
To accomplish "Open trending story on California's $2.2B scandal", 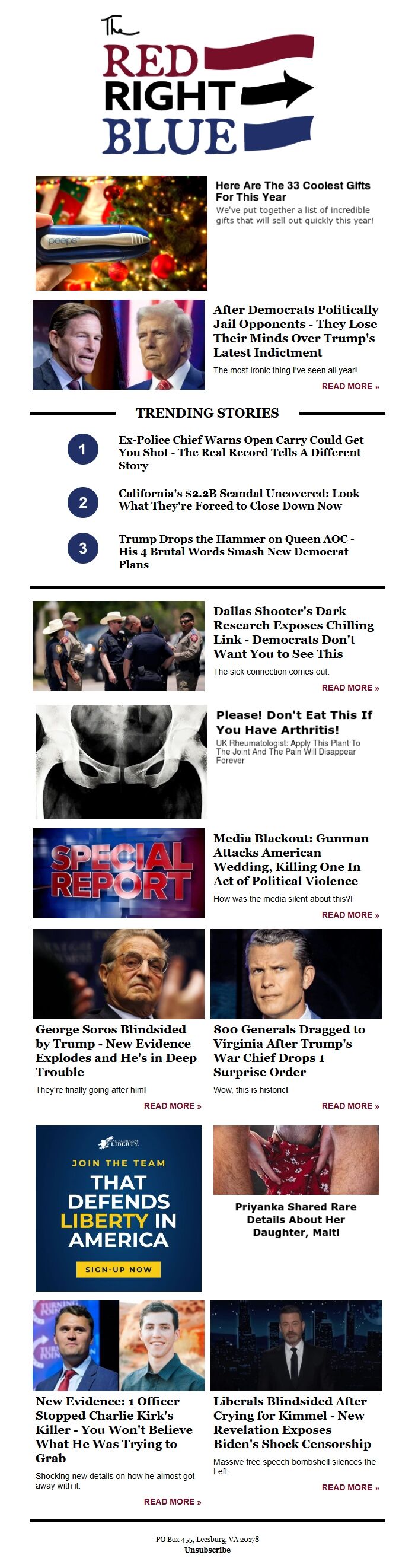I will pyautogui.click(x=238, y=499).
